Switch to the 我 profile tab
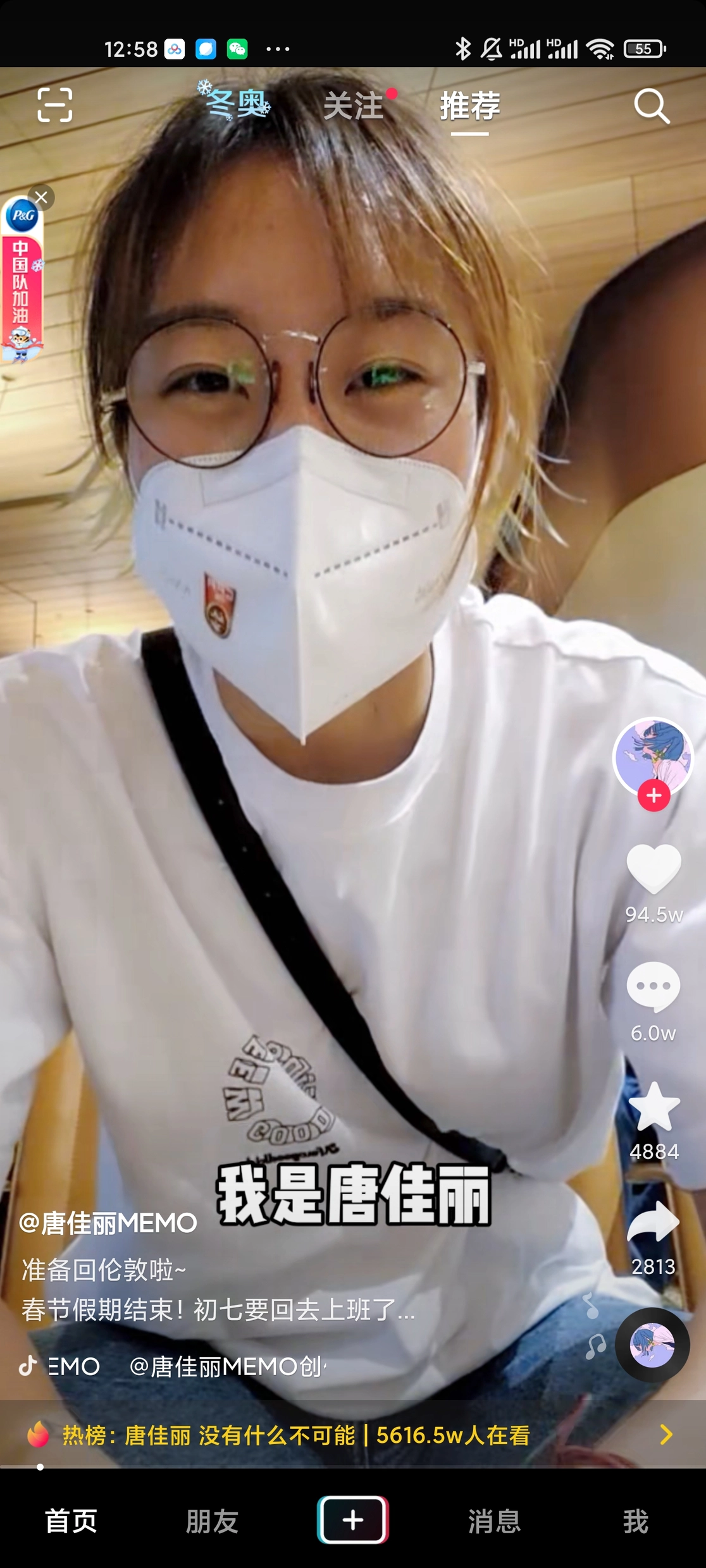706x1568 pixels. click(635, 1521)
